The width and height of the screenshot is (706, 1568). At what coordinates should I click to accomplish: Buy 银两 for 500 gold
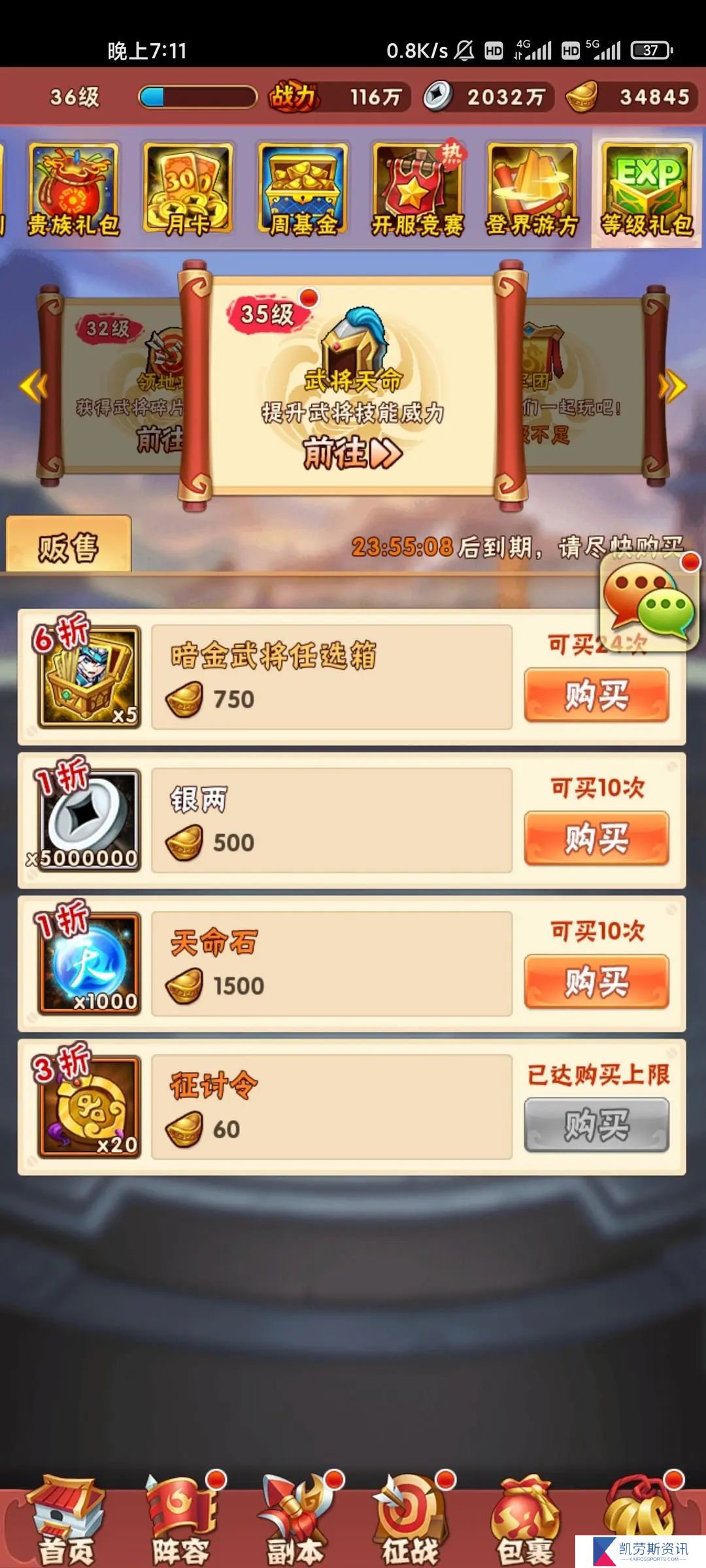point(596,838)
